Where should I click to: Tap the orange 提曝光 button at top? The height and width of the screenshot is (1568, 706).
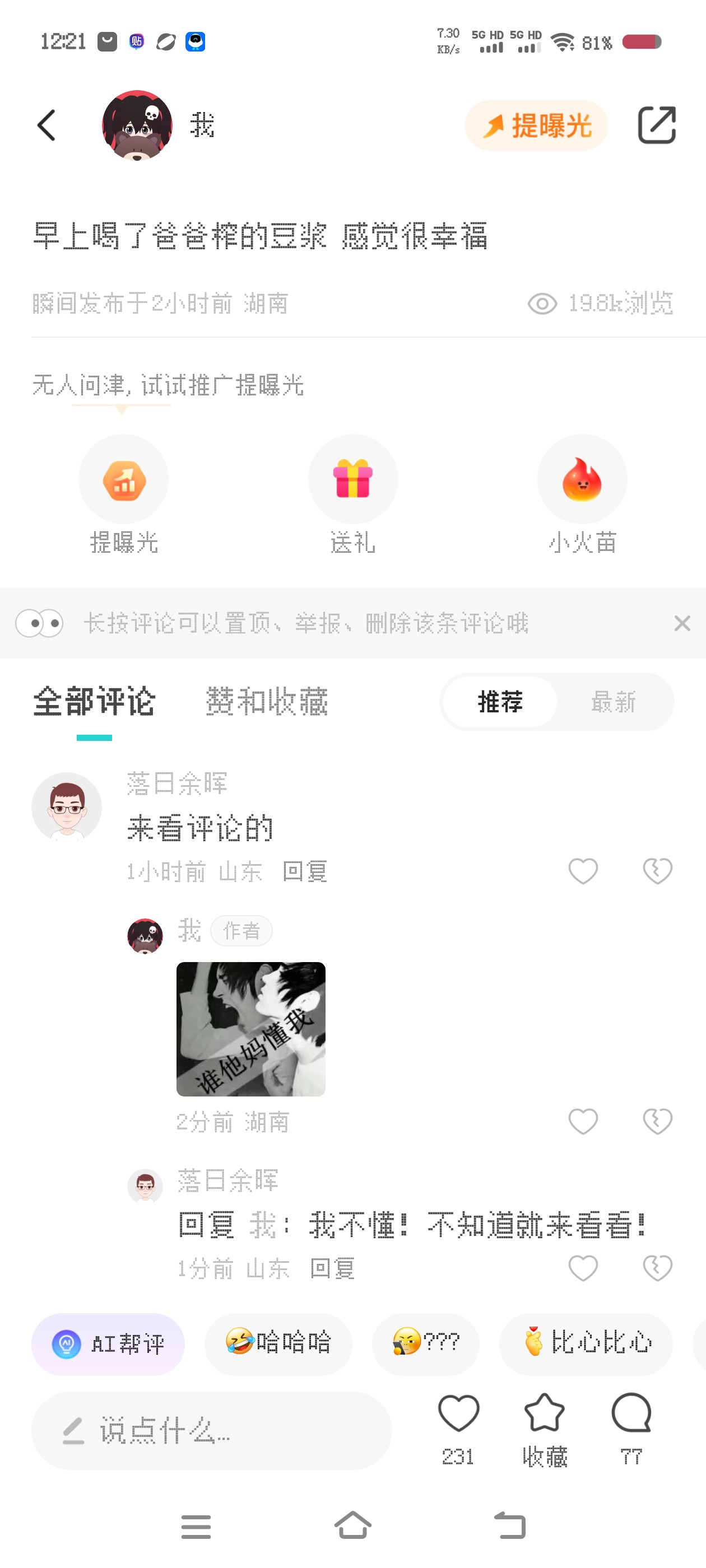pyautogui.click(x=536, y=125)
